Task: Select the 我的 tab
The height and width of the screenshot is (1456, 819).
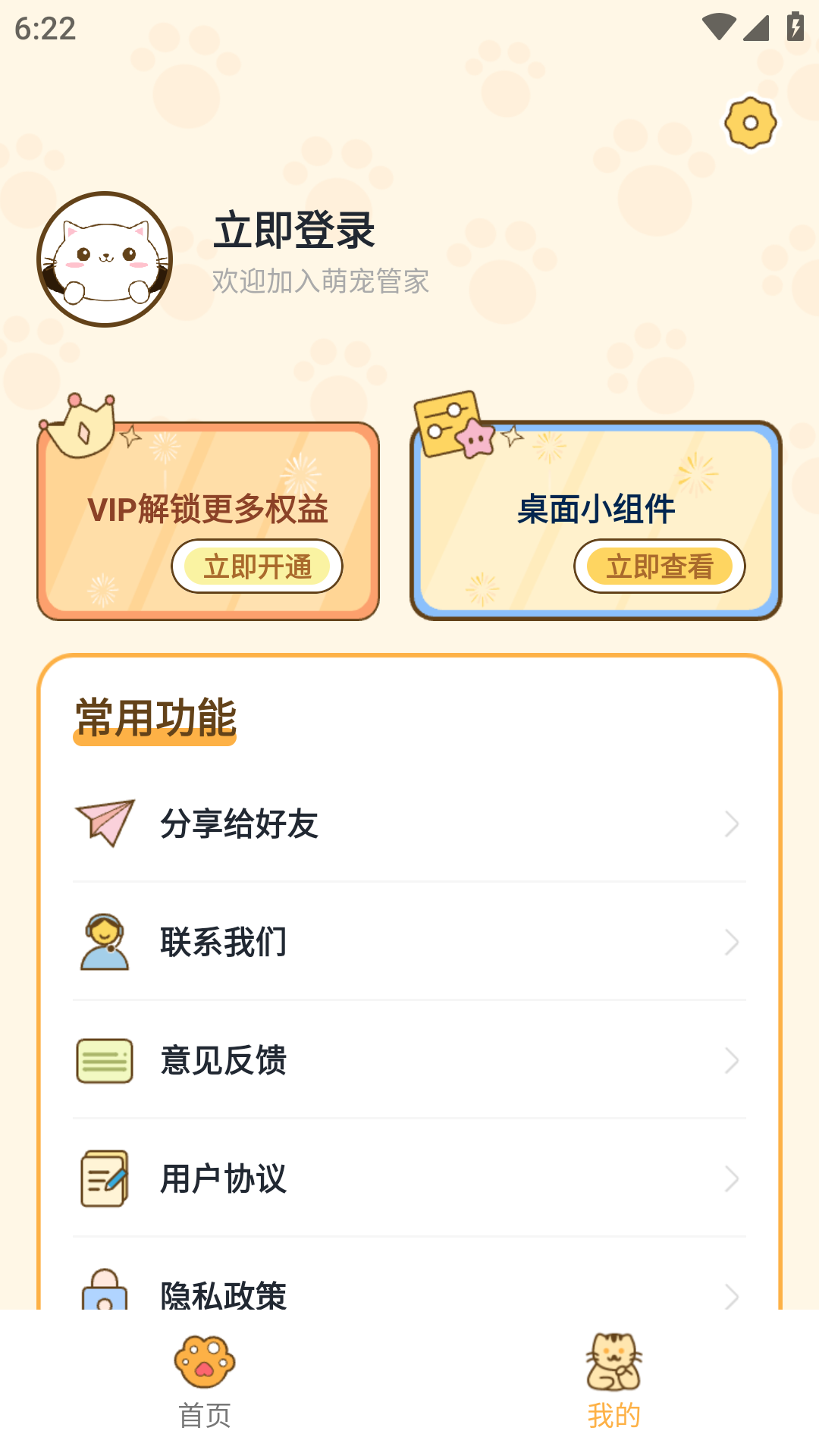Action: 614,1382
